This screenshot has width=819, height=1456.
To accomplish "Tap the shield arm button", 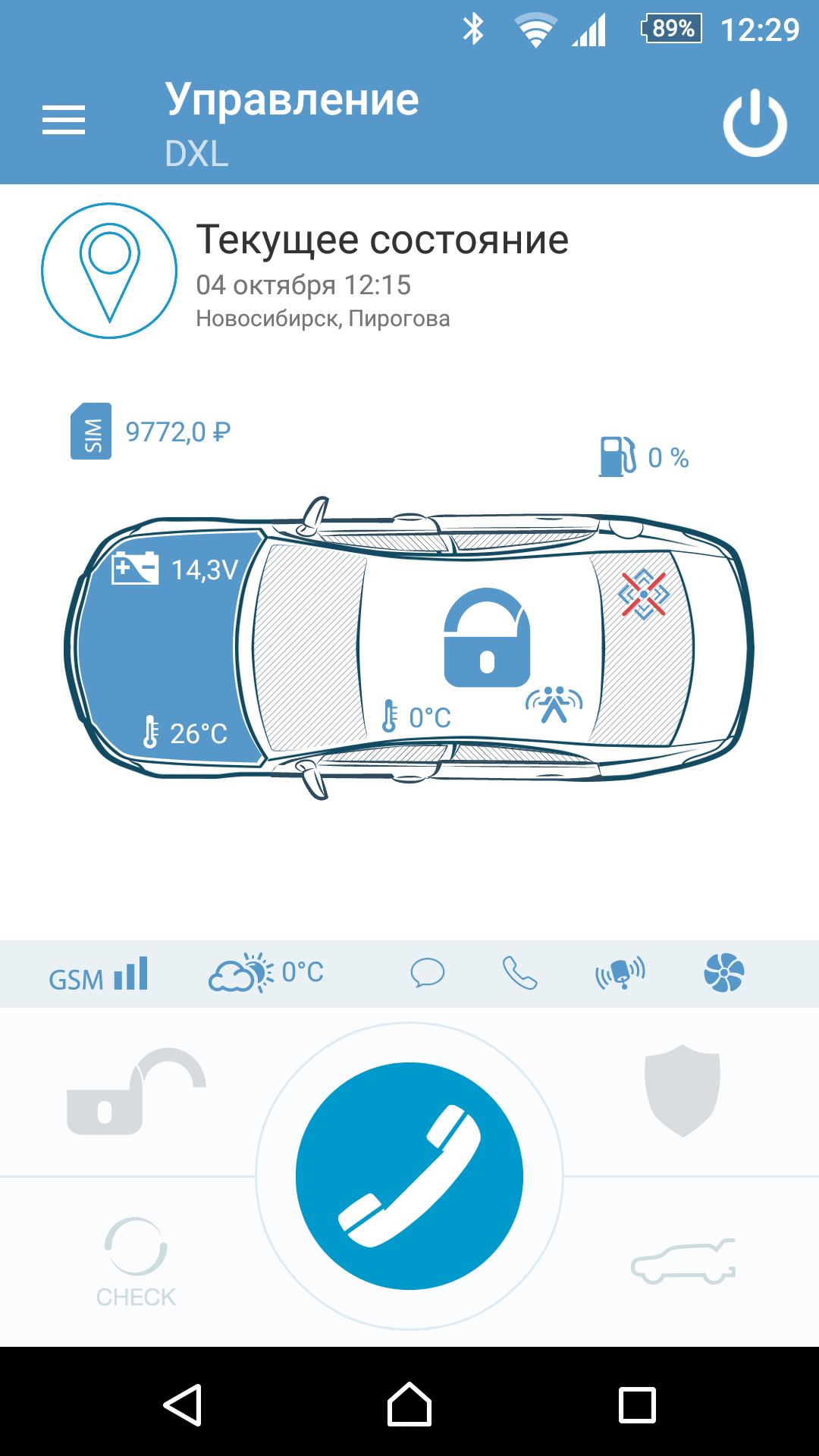I will click(682, 1091).
